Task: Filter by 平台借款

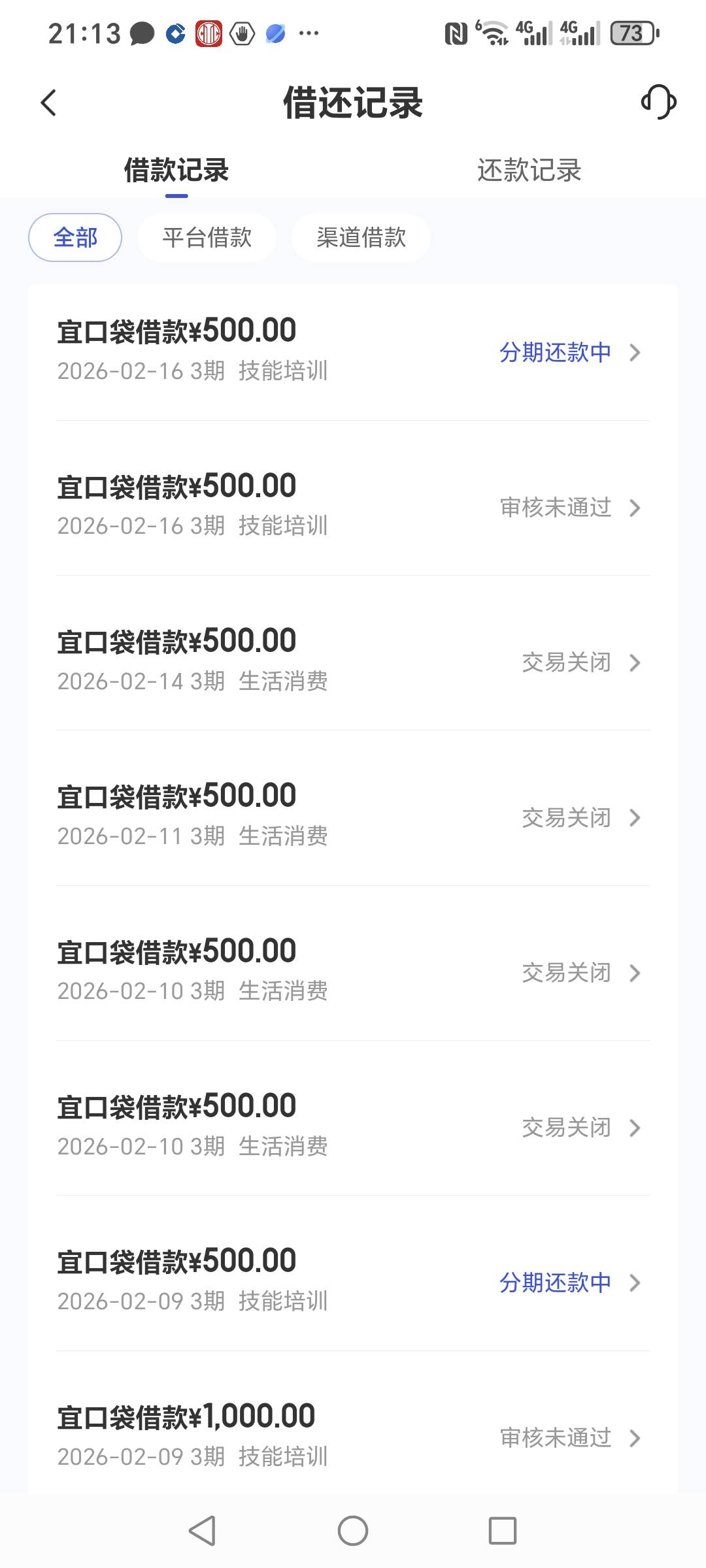Action: point(207,237)
